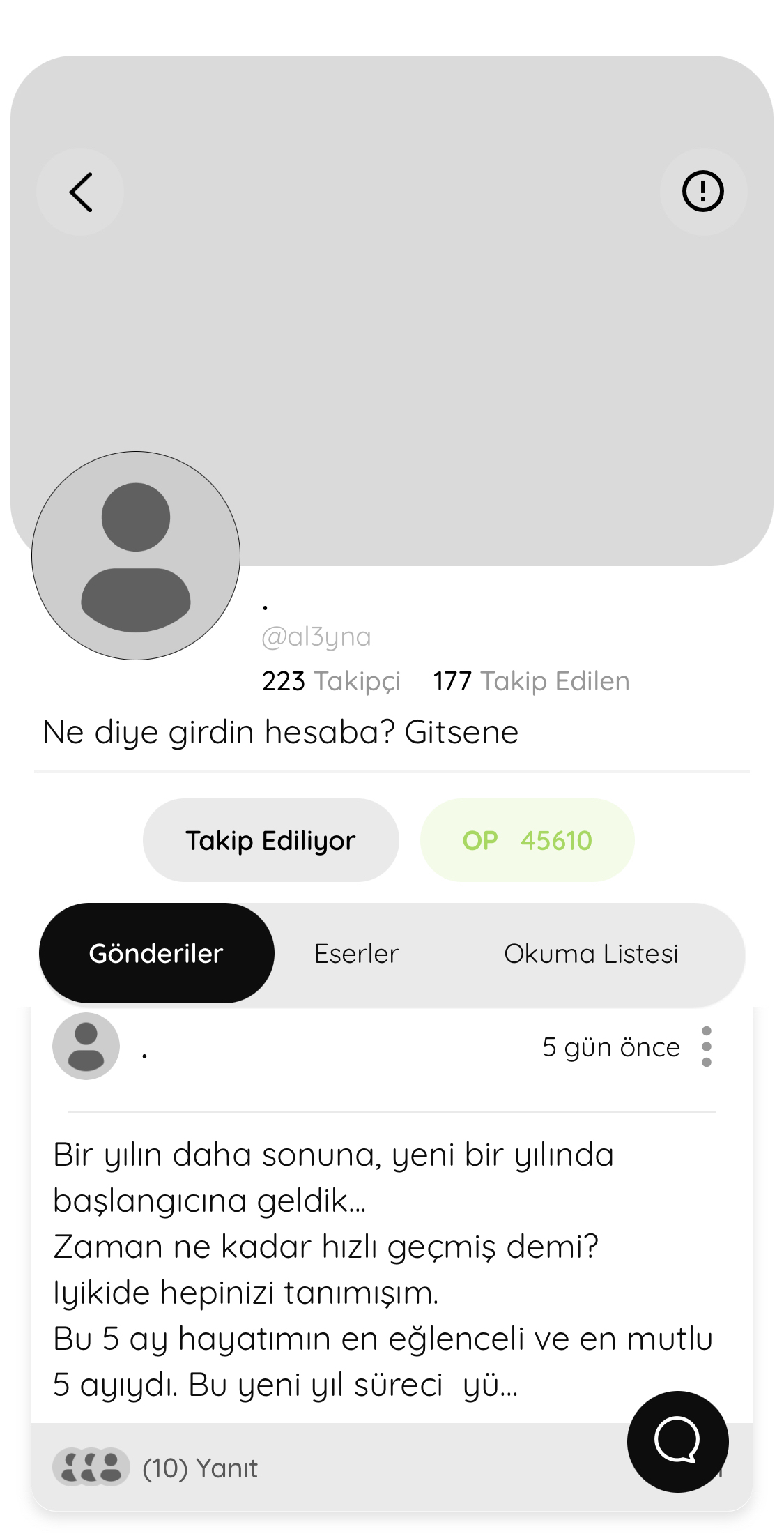Report this profile via exclamation icon
Image resolution: width=784 pixels, height=1536 pixels.
(x=703, y=191)
